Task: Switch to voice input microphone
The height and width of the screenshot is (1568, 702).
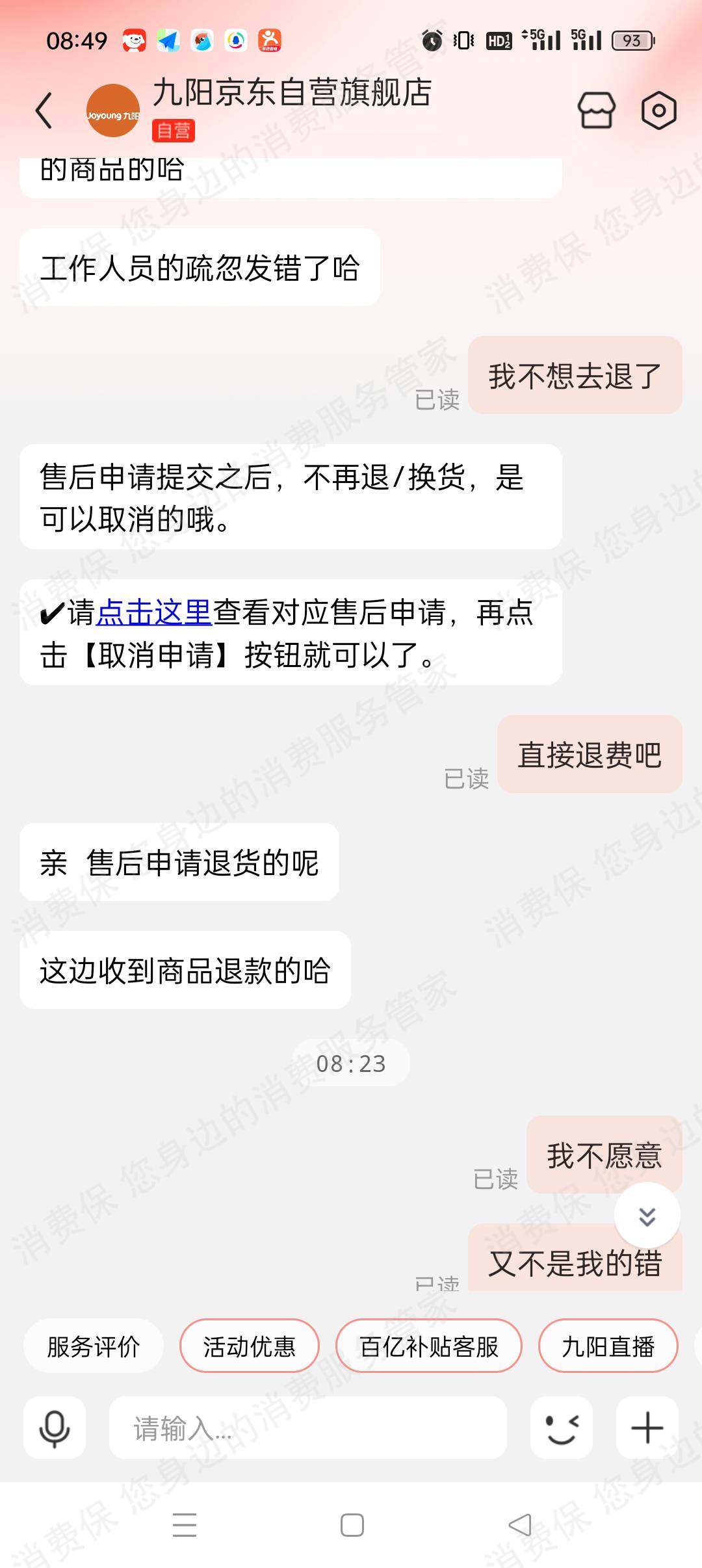Action: pos(55,1428)
